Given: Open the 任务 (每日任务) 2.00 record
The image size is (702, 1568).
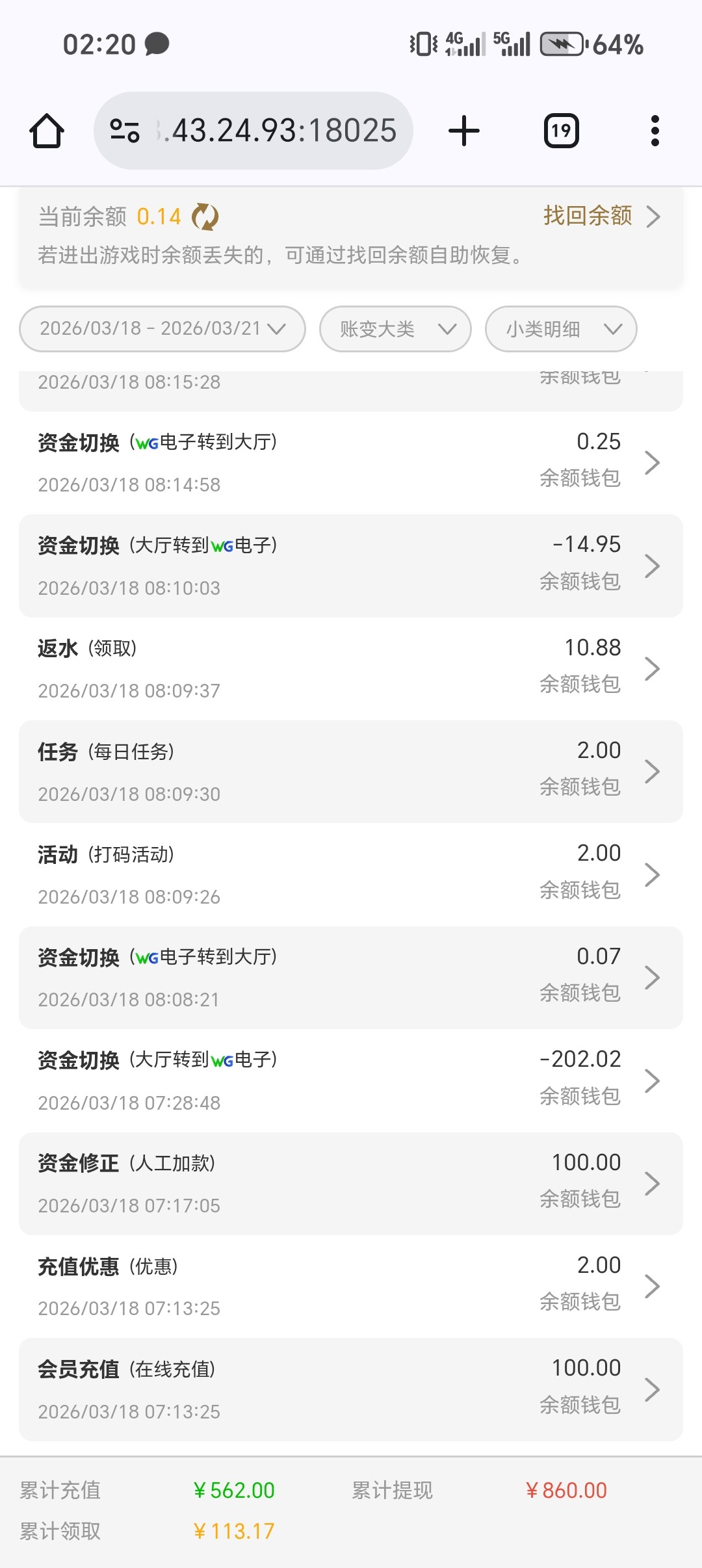Looking at the screenshot, I should (351, 772).
